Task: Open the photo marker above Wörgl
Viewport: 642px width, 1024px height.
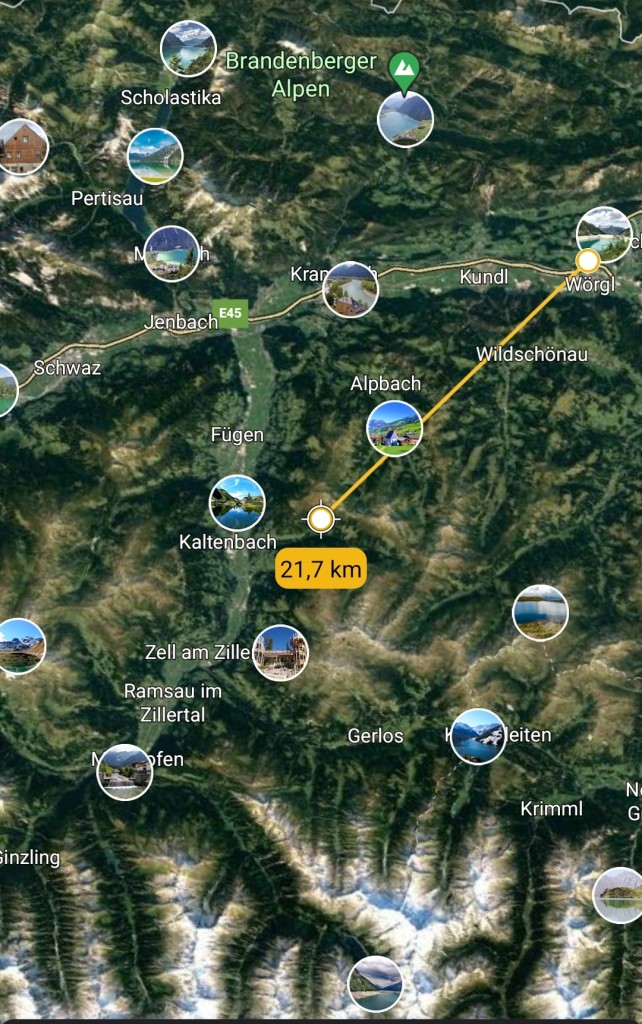Action: click(x=604, y=234)
